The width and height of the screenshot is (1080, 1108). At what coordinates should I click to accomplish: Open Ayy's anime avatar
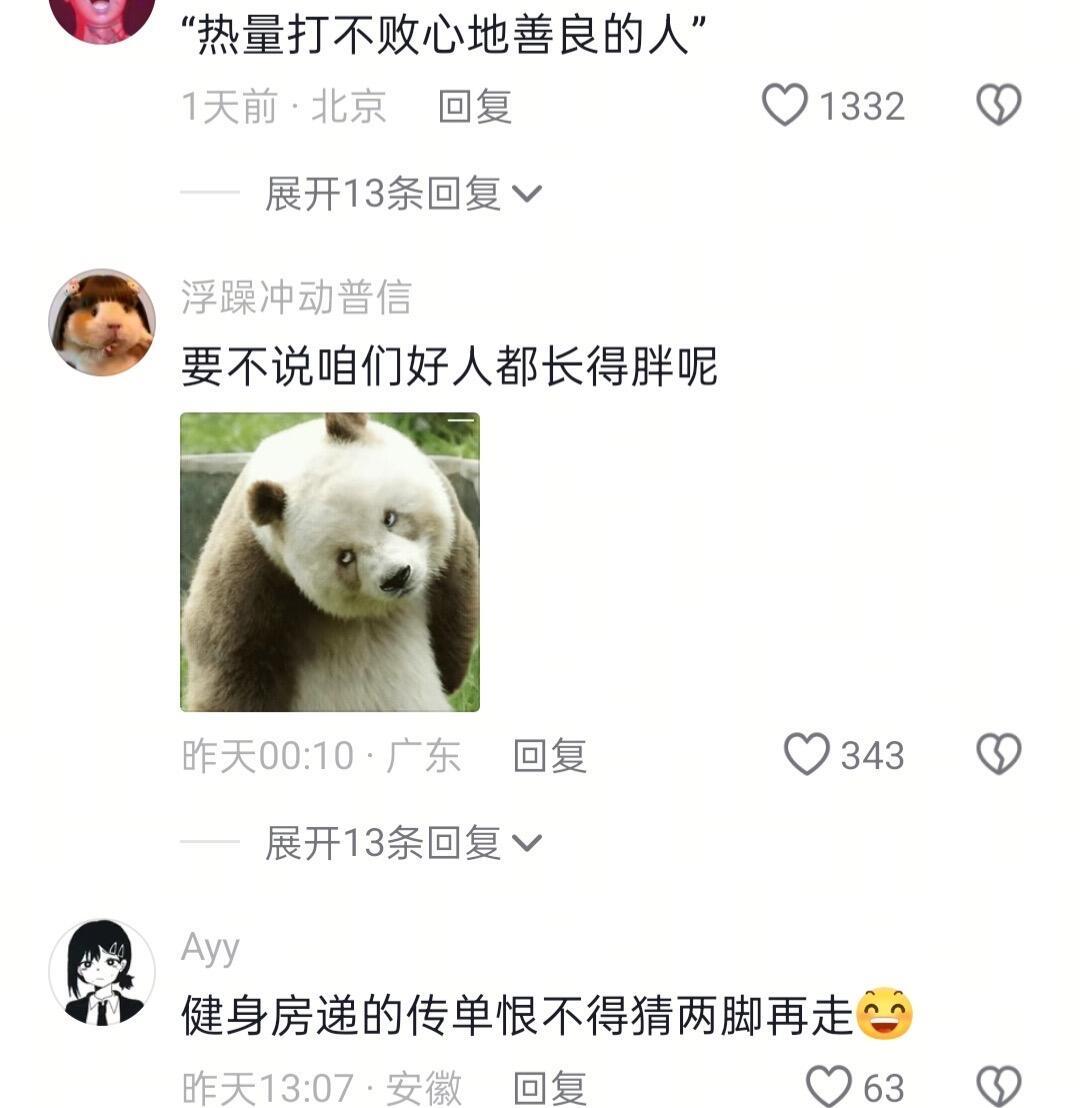tap(102, 973)
